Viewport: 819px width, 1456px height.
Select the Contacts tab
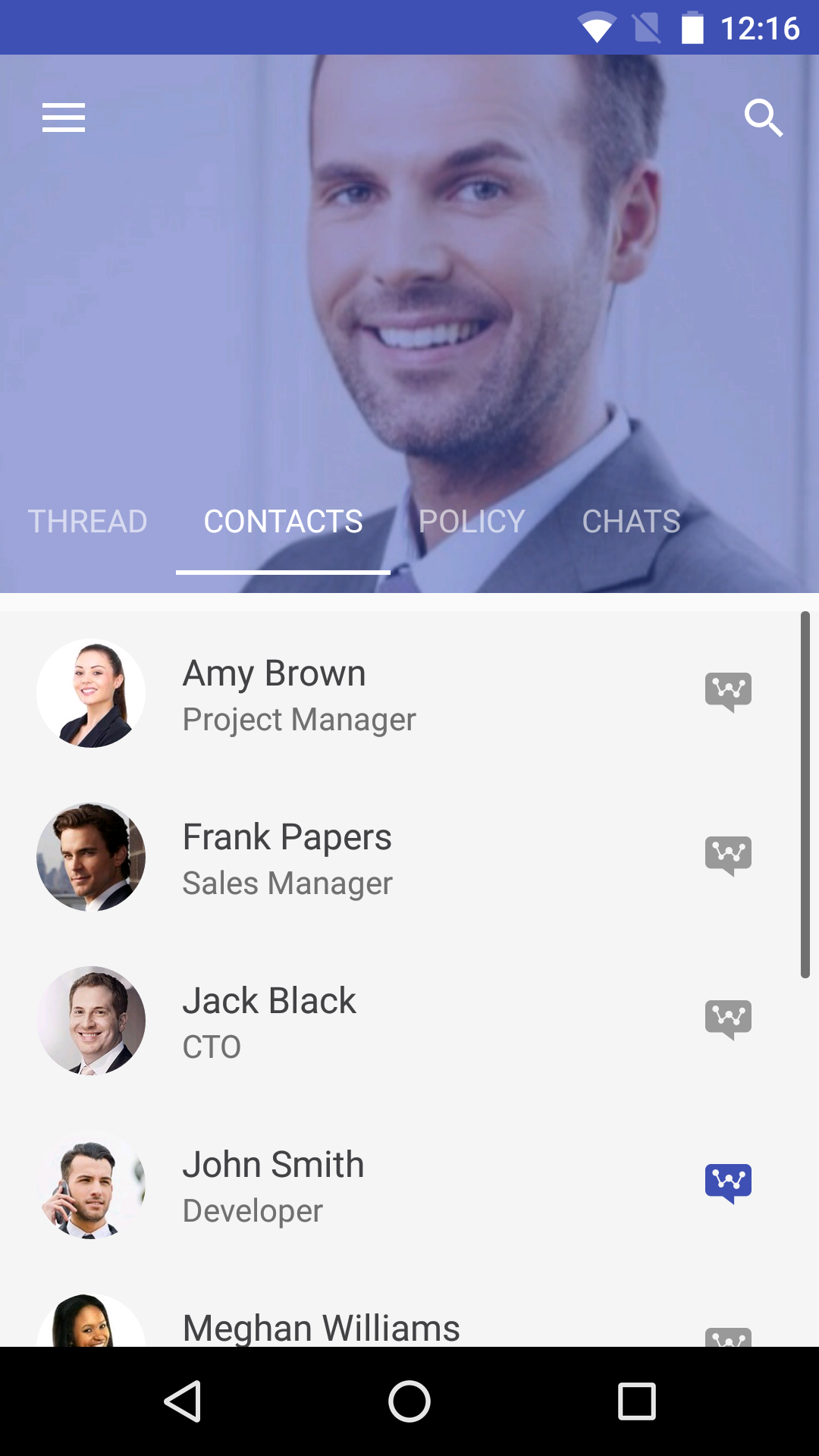[x=283, y=522]
